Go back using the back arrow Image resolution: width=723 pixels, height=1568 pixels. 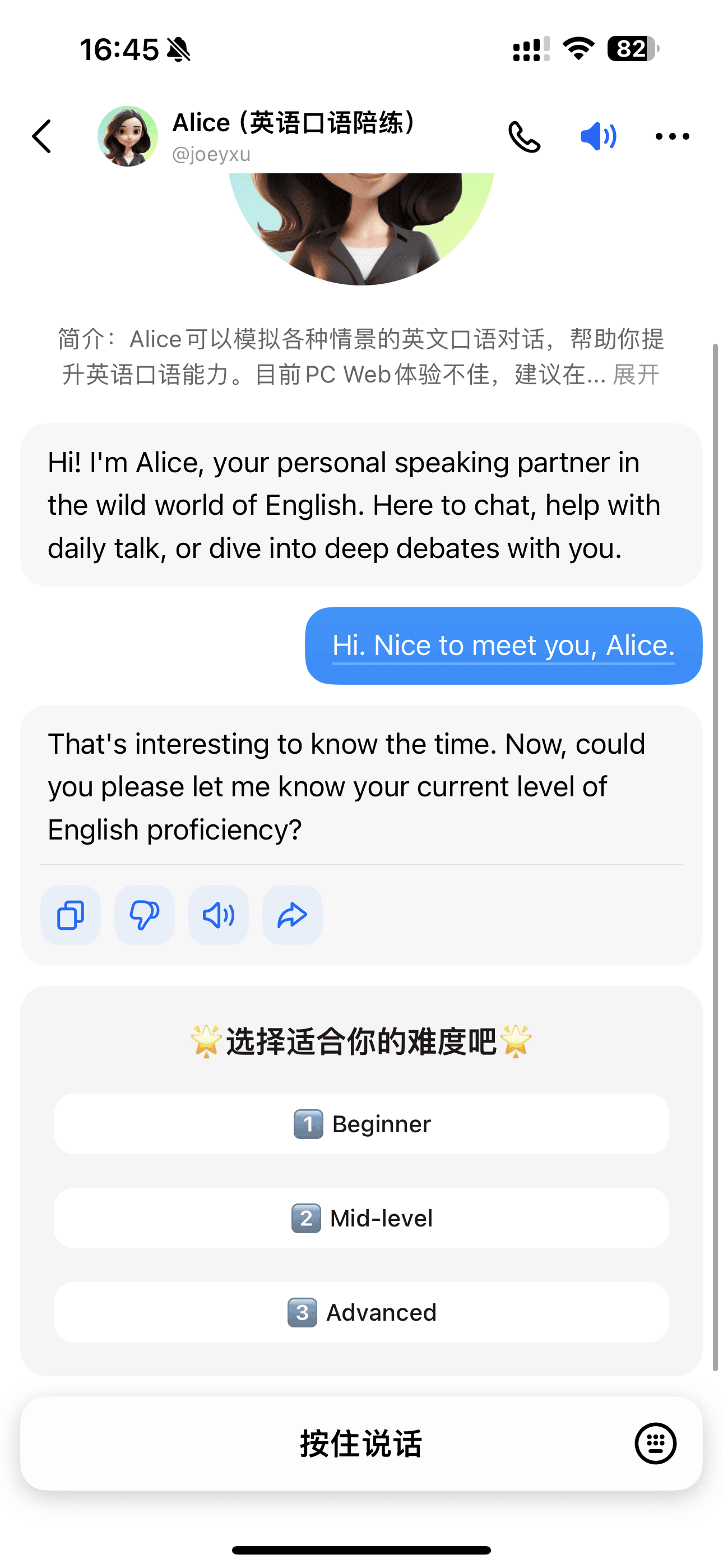(41, 136)
